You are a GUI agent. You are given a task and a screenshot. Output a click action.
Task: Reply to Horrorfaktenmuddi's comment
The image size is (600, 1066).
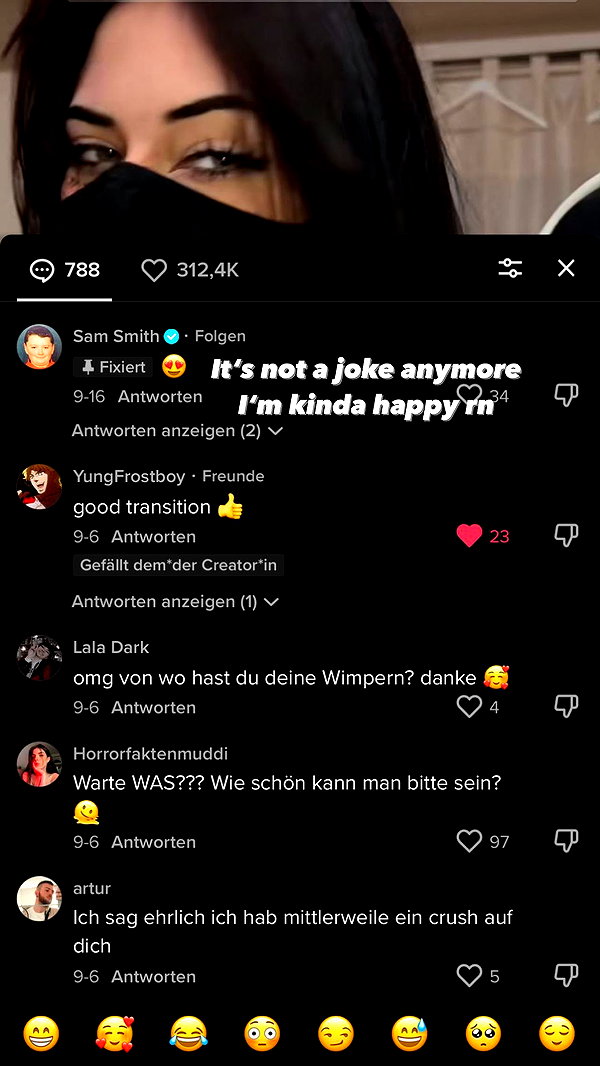point(154,842)
